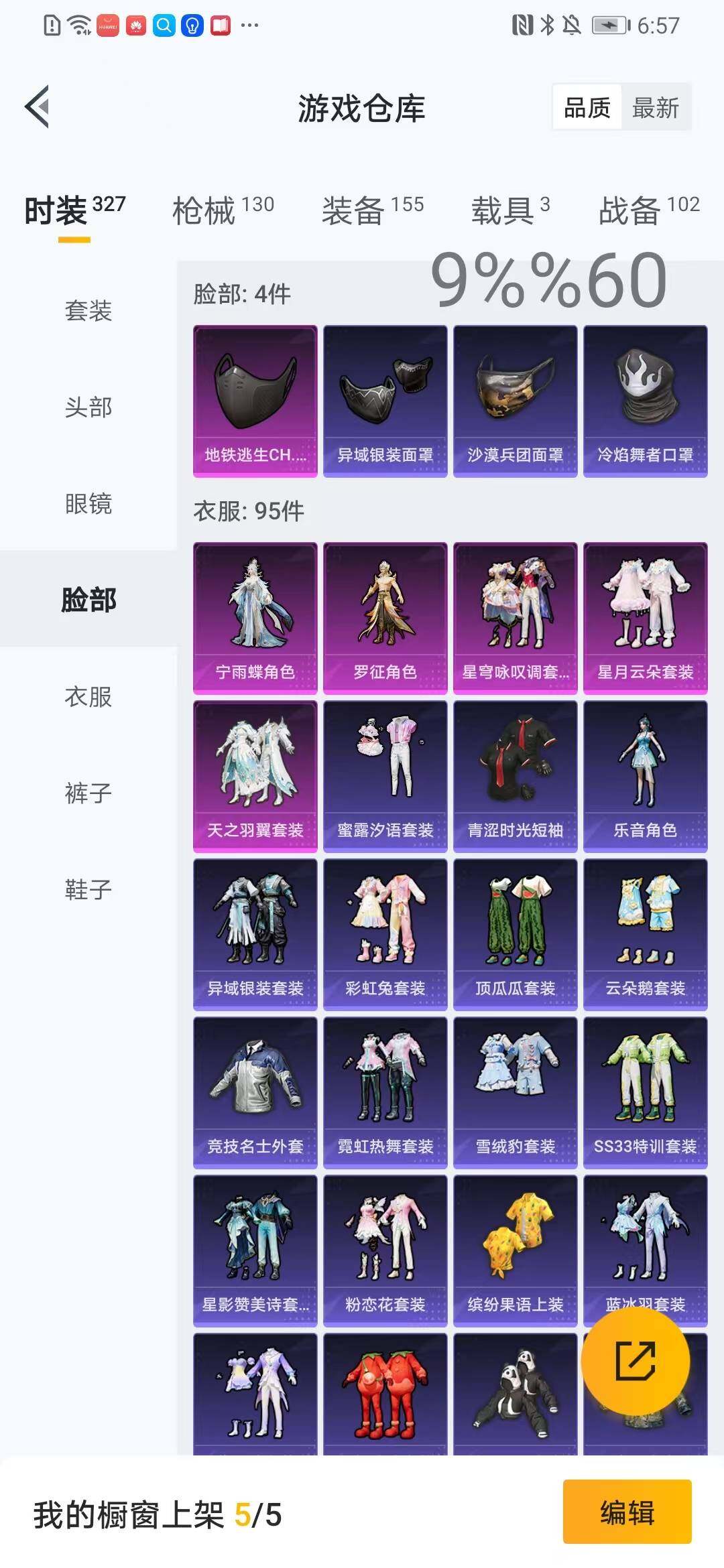Open the 顶瓜瓜套装 item
This screenshot has height=1568, width=724.
[x=516, y=935]
